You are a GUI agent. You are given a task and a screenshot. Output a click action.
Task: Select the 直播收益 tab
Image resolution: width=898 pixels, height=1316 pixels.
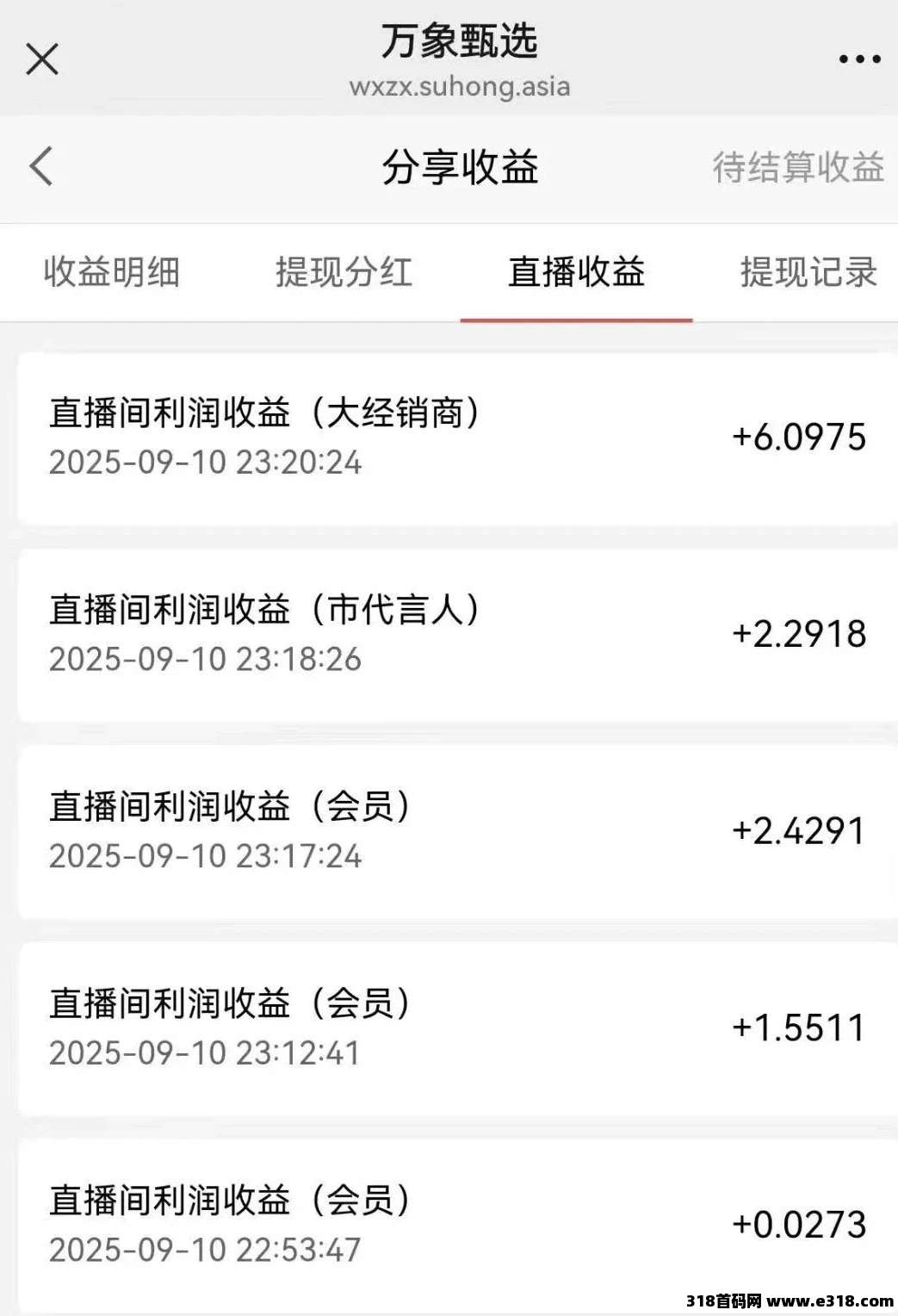click(x=576, y=272)
